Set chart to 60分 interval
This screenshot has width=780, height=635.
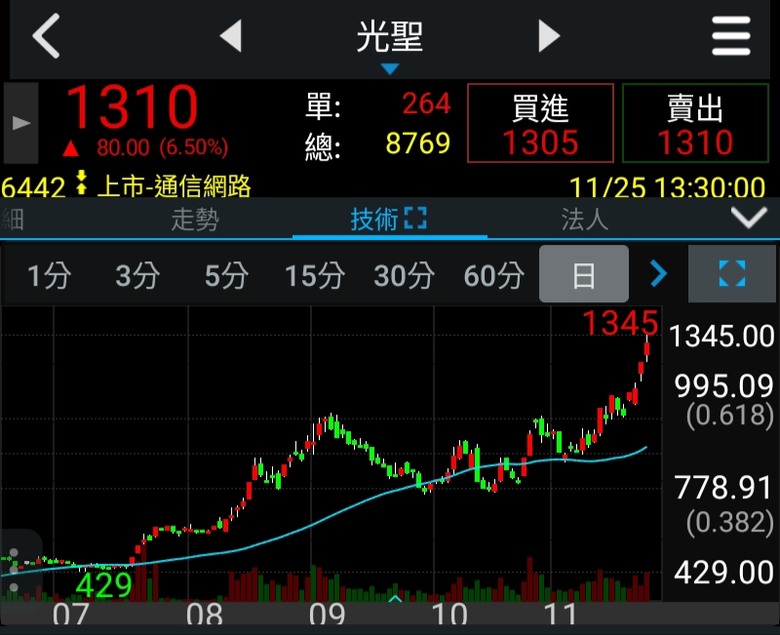[494, 275]
